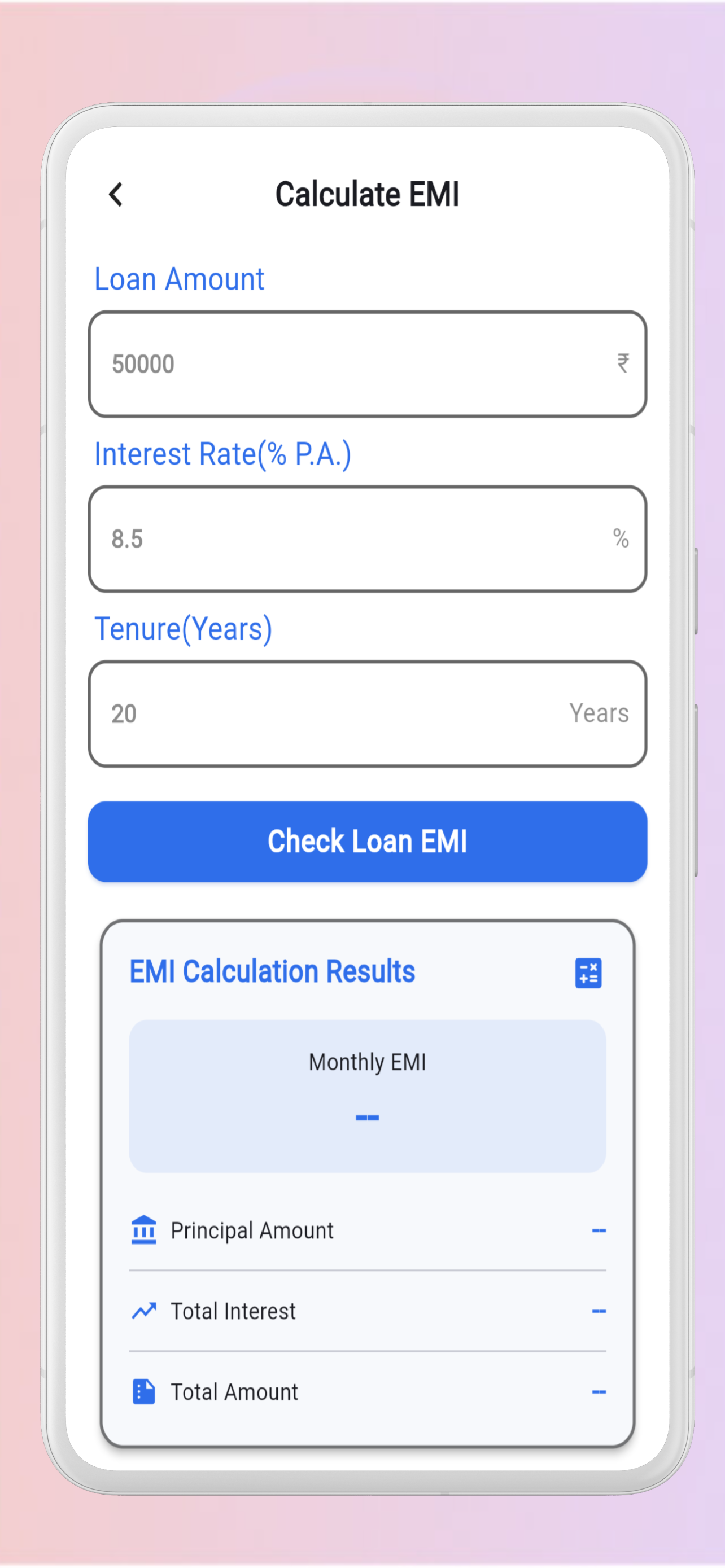Click the EMI Calculation Results heading

(x=272, y=971)
